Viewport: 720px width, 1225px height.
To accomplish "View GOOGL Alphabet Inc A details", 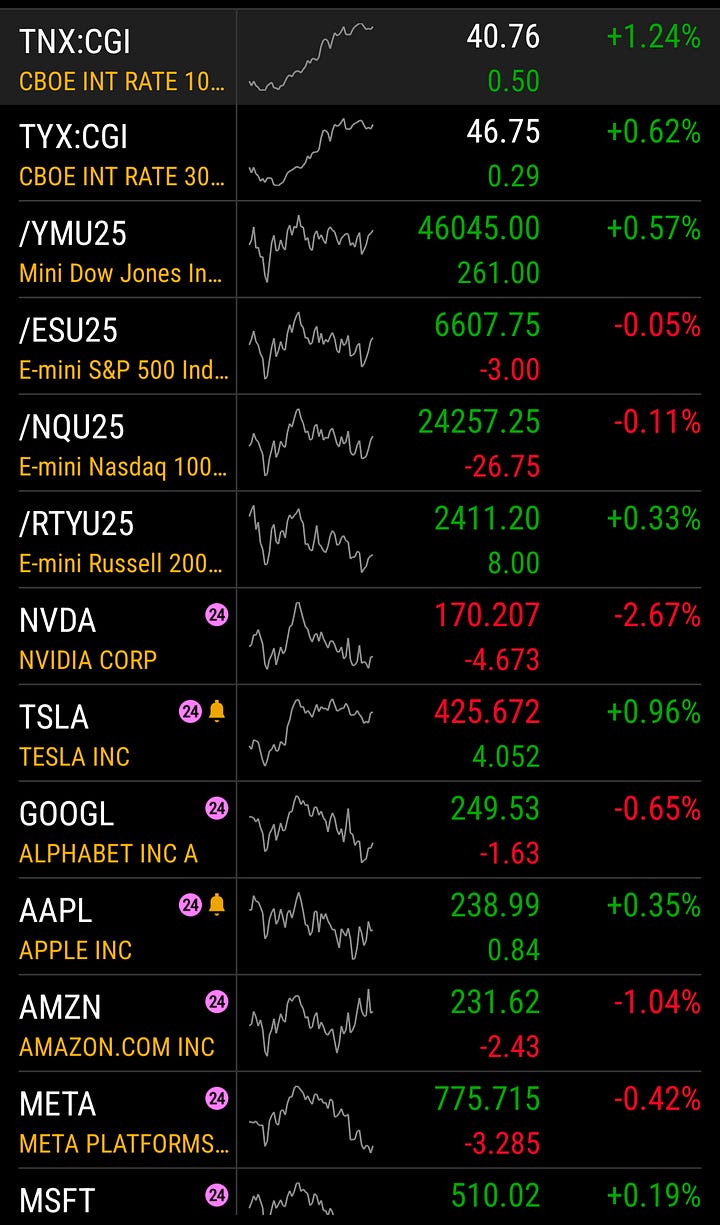I will tap(360, 830).
